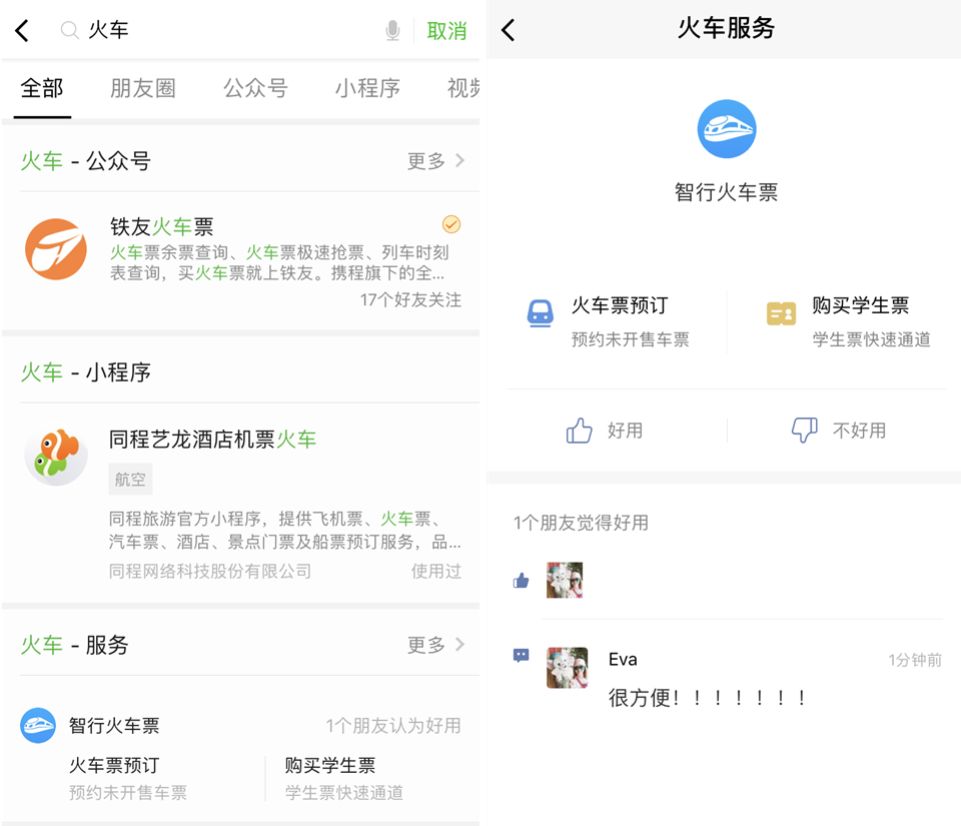Viewport: 961px width, 826px height.
Task: Switch to the 朋友圈 tab
Action: (x=142, y=88)
